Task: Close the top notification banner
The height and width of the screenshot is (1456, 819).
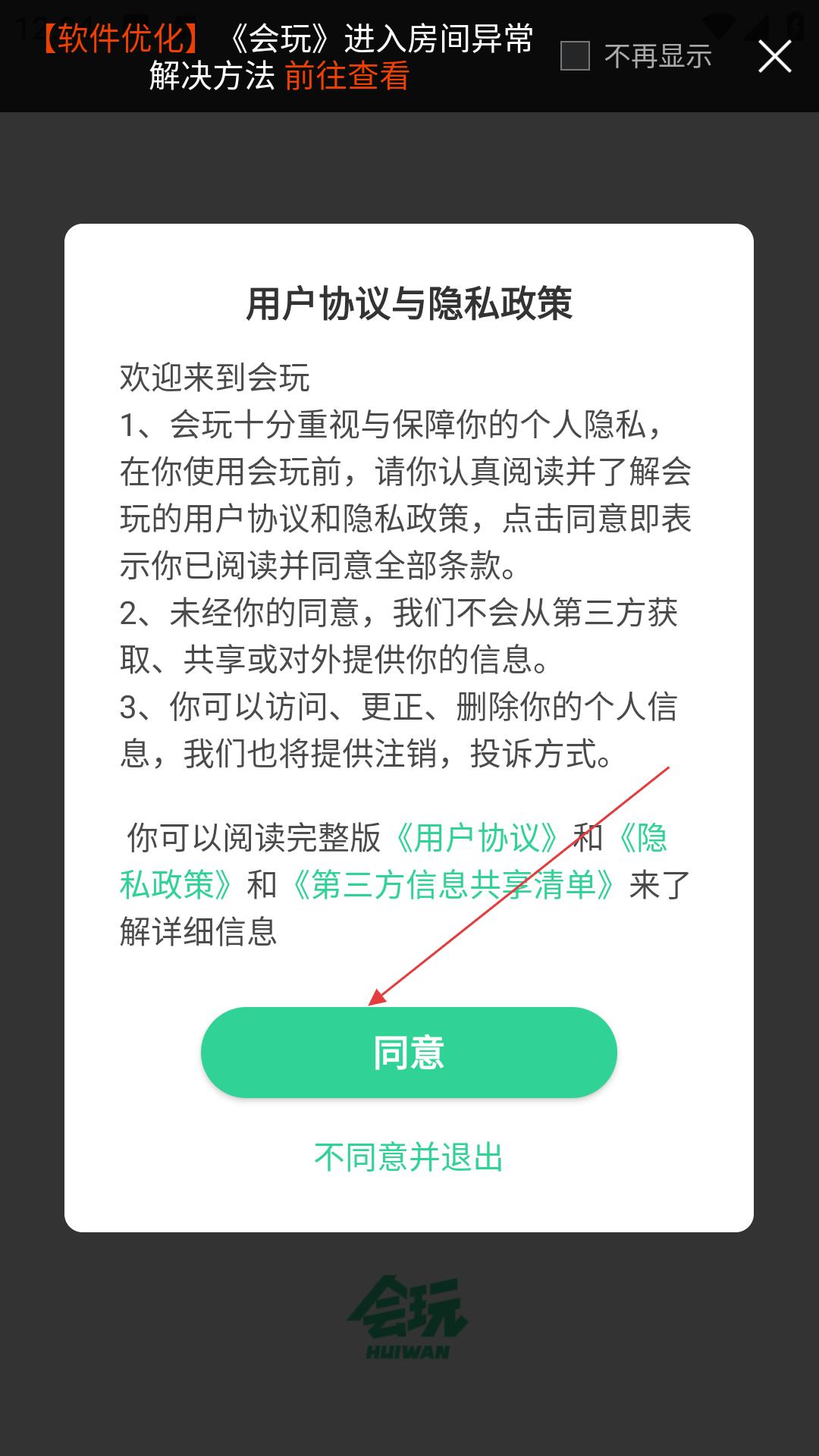Action: coord(774,57)
